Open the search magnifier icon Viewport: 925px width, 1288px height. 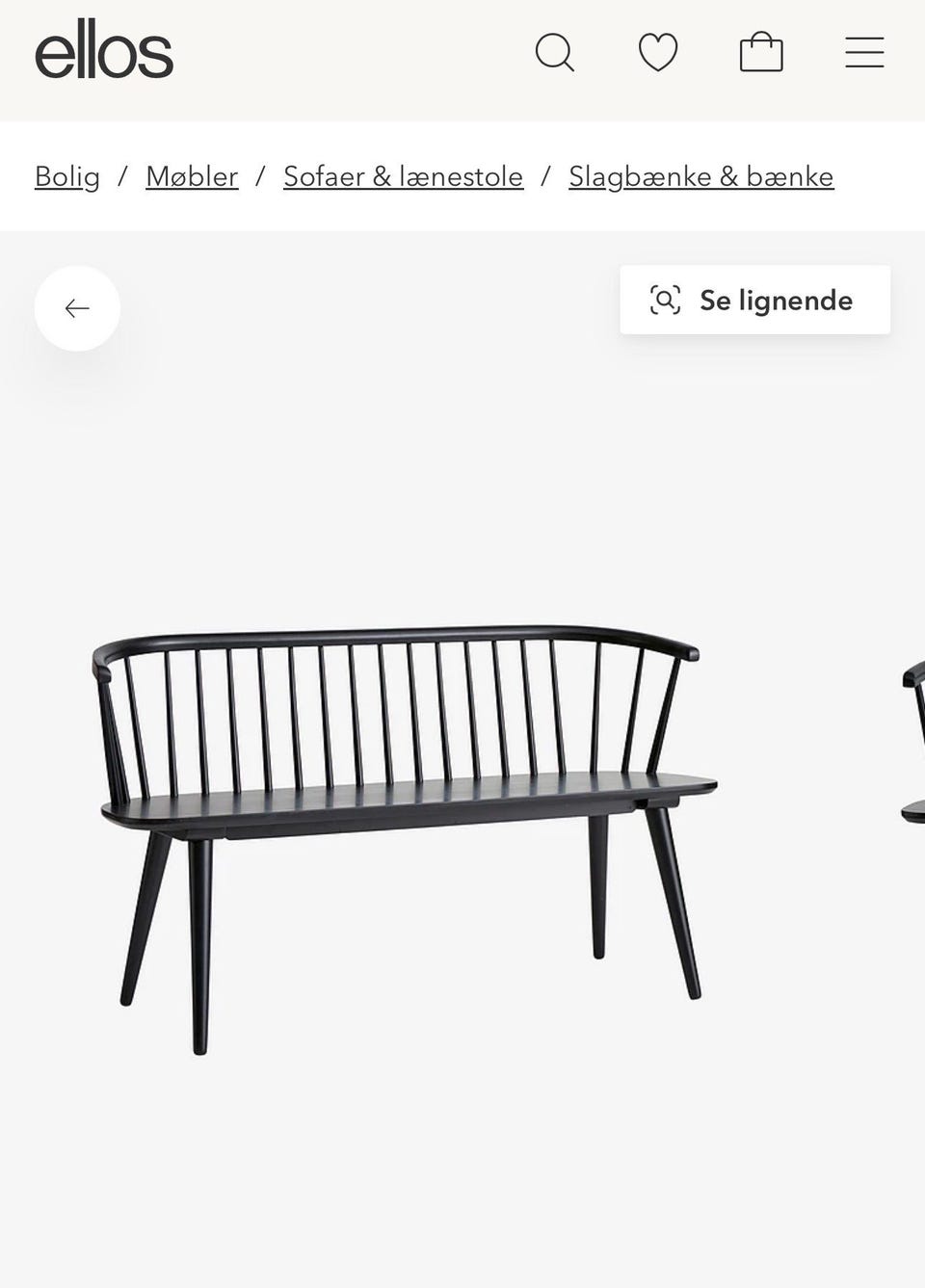pyautogui.click(x=556, y=52)
